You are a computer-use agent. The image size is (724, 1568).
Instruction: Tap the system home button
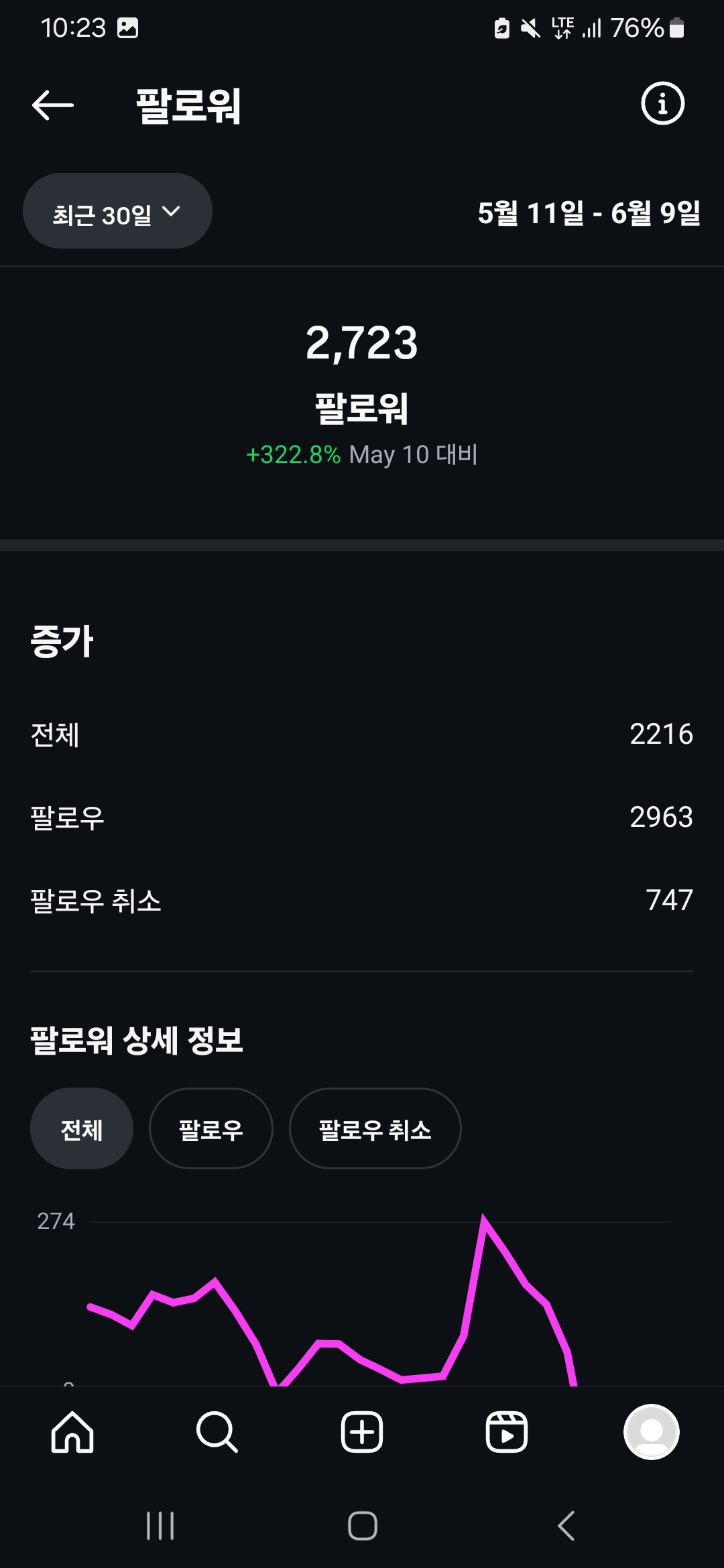362,1526
